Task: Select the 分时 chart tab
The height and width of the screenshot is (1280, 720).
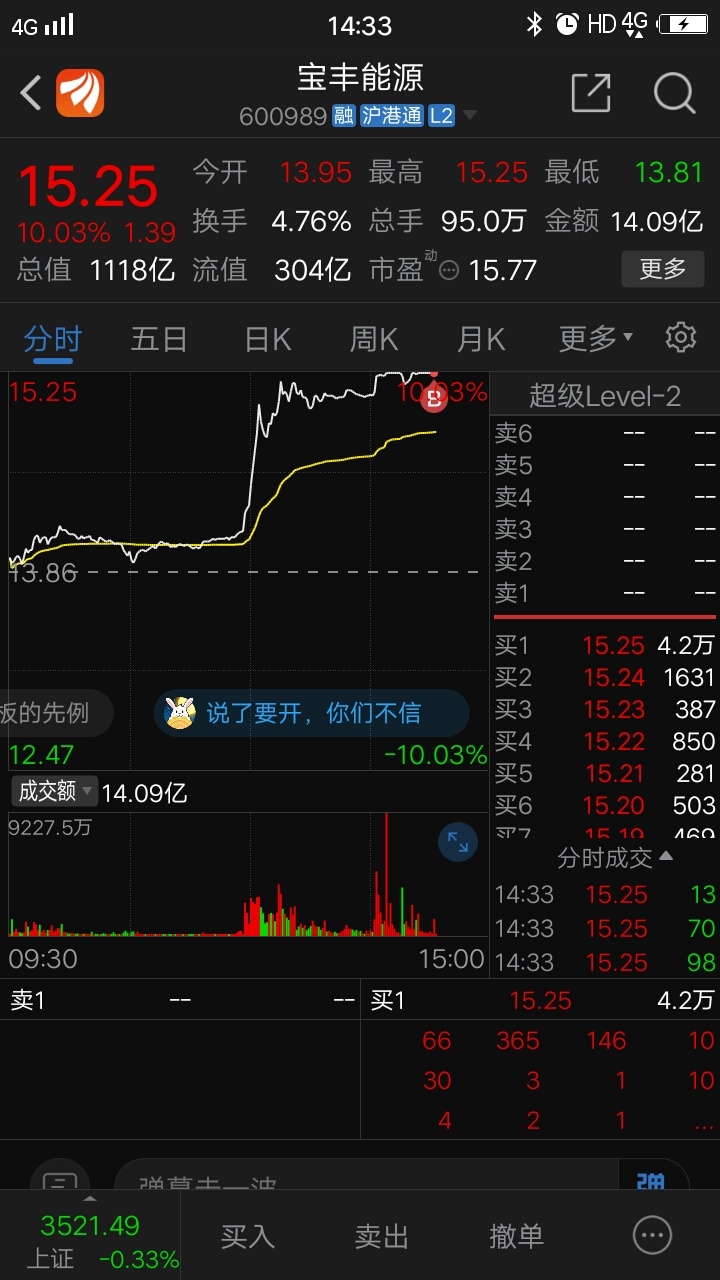Action: point(52,339)
